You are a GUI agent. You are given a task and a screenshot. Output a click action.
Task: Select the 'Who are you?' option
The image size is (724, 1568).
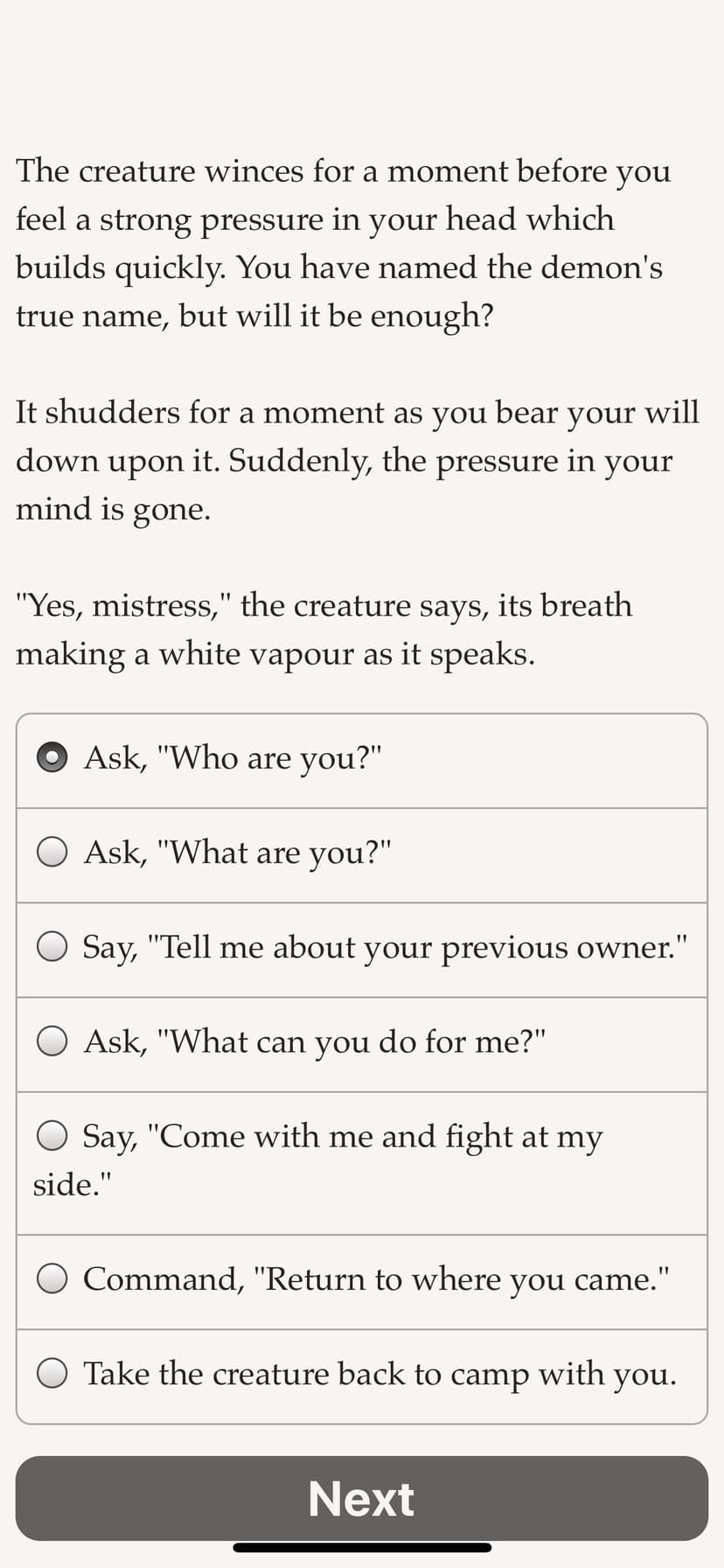point(361,761)
